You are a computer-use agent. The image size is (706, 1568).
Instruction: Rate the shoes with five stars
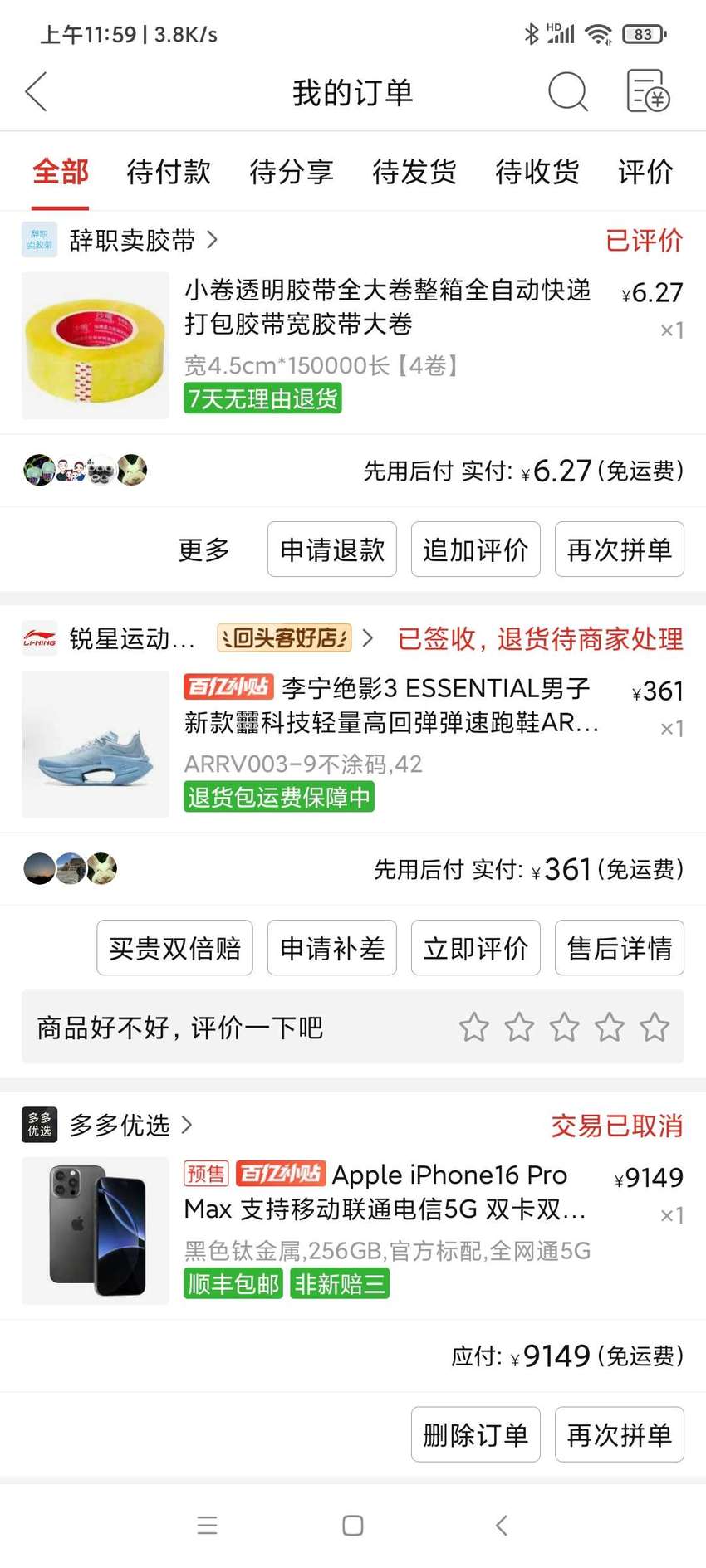[655, 1028]
